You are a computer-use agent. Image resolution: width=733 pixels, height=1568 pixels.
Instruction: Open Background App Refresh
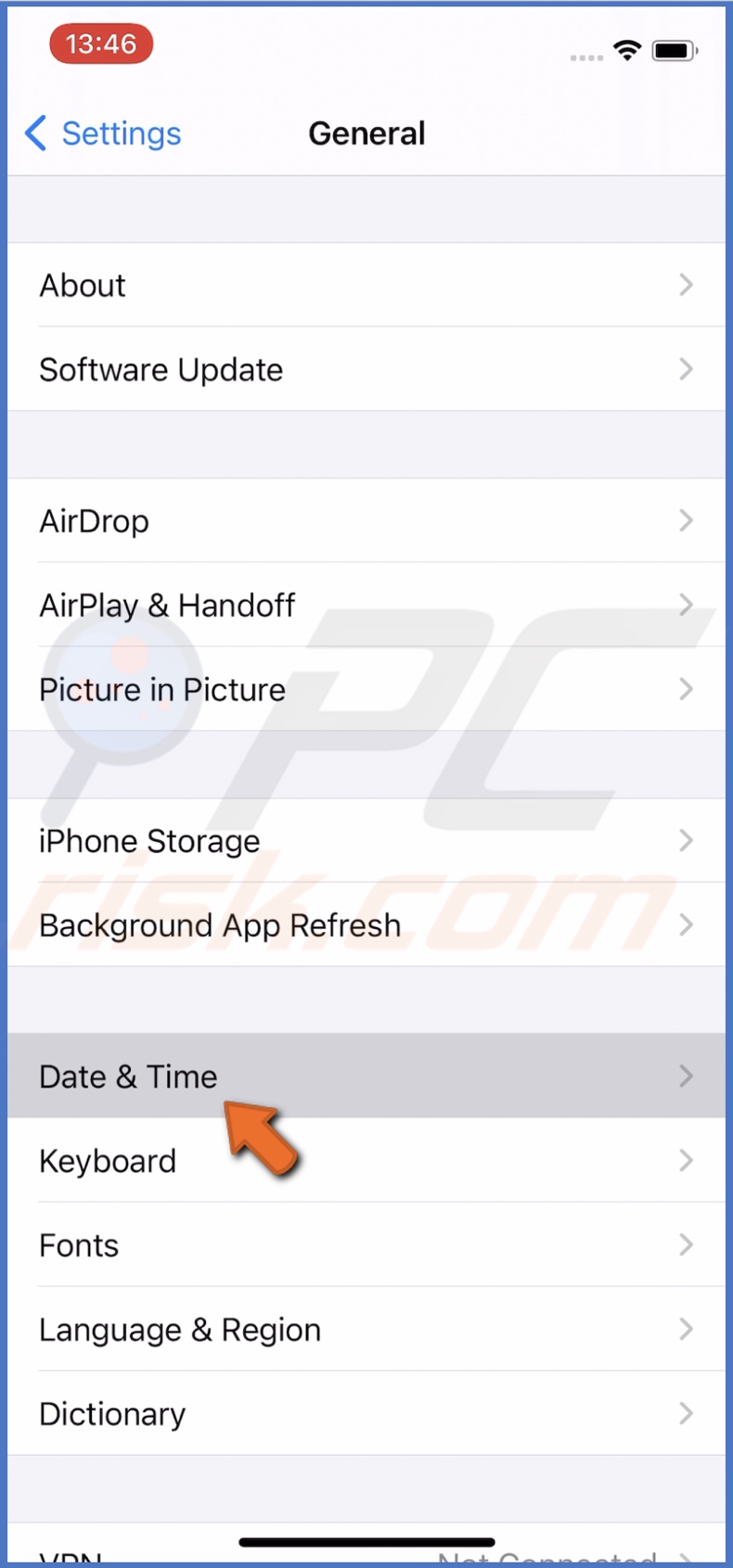tap(366, 924)
